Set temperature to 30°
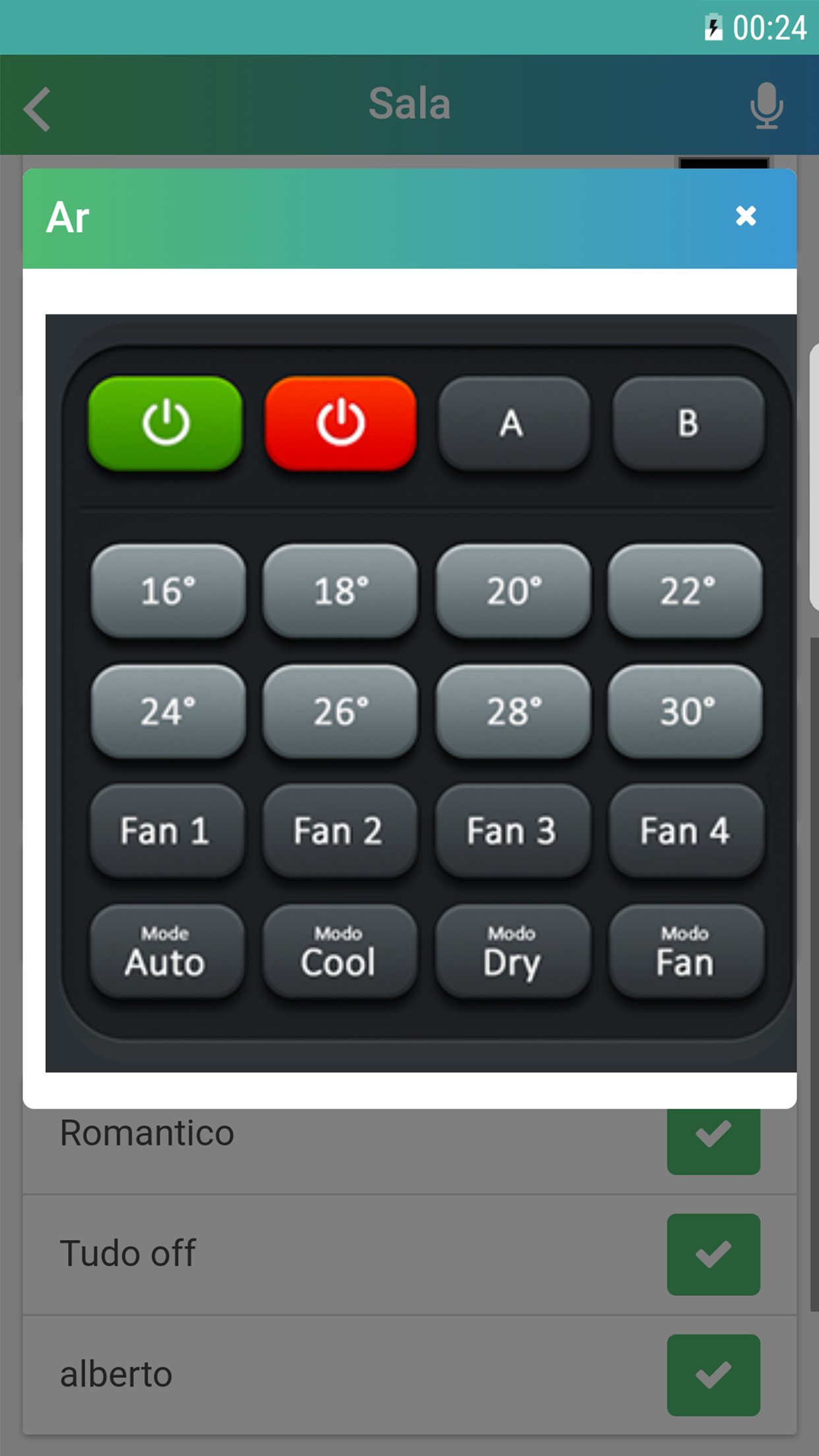Image resolution: width=819 pixels, height=1456 pixels. 686,712
